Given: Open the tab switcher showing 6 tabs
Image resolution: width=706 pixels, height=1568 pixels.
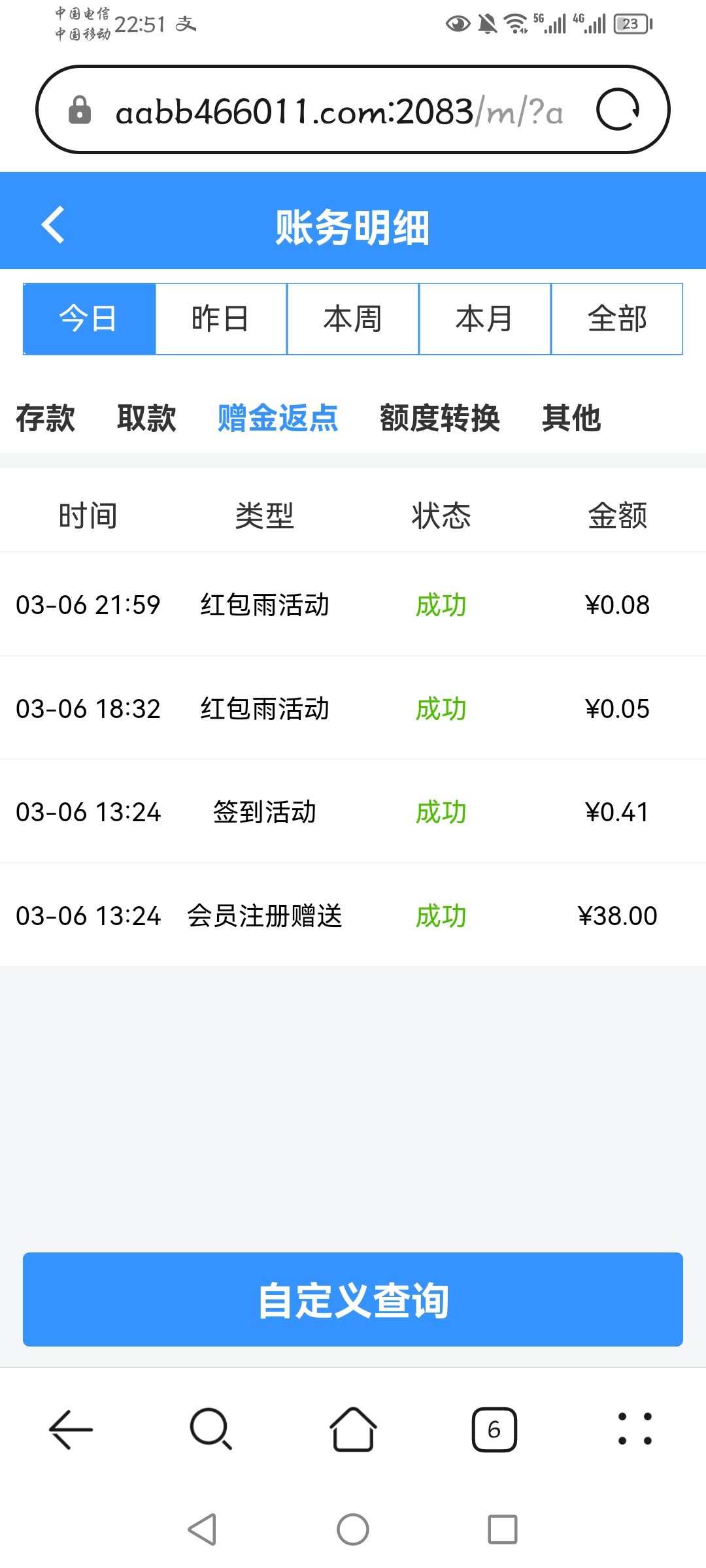Looking at the screenshot, I should pos(495,1428).
